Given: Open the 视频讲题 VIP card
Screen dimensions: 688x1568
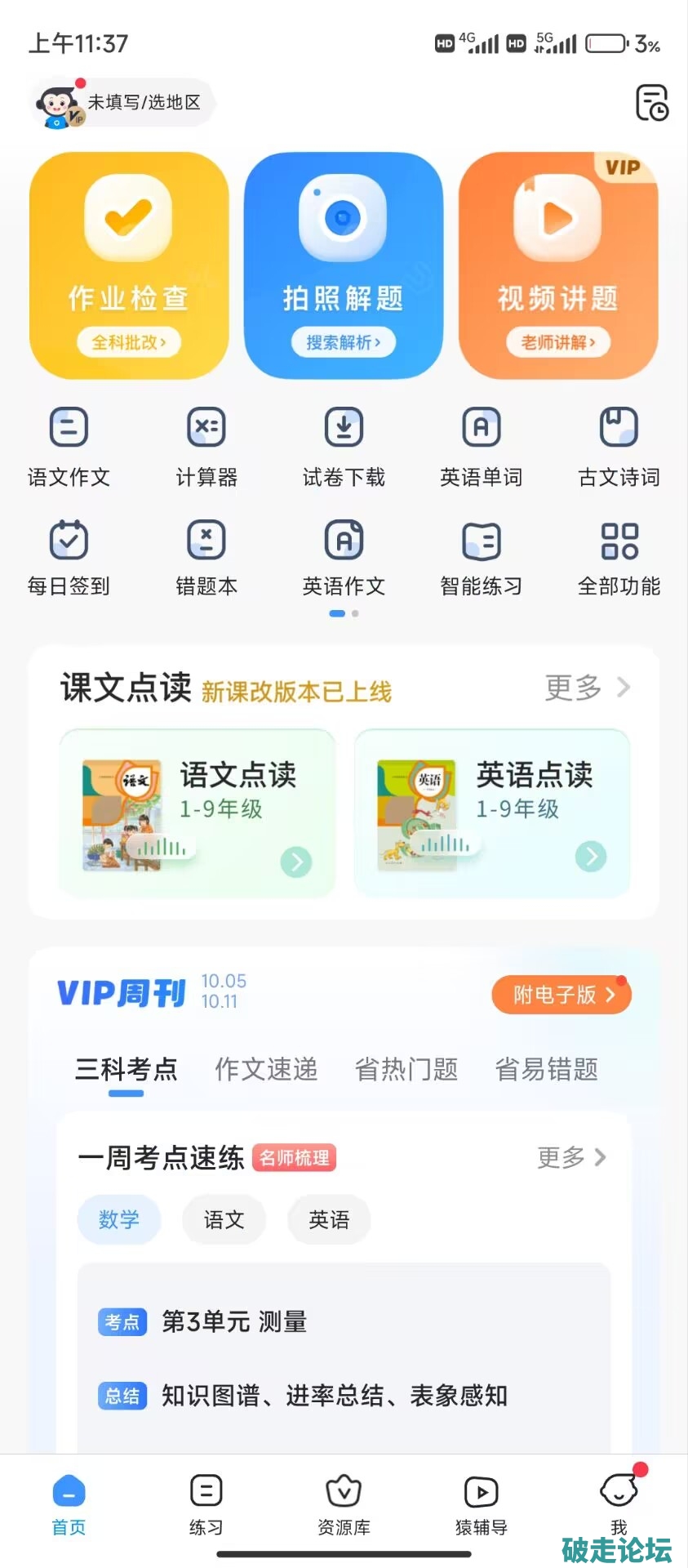Looking at the screenshot, I should (x=558, y=265).
